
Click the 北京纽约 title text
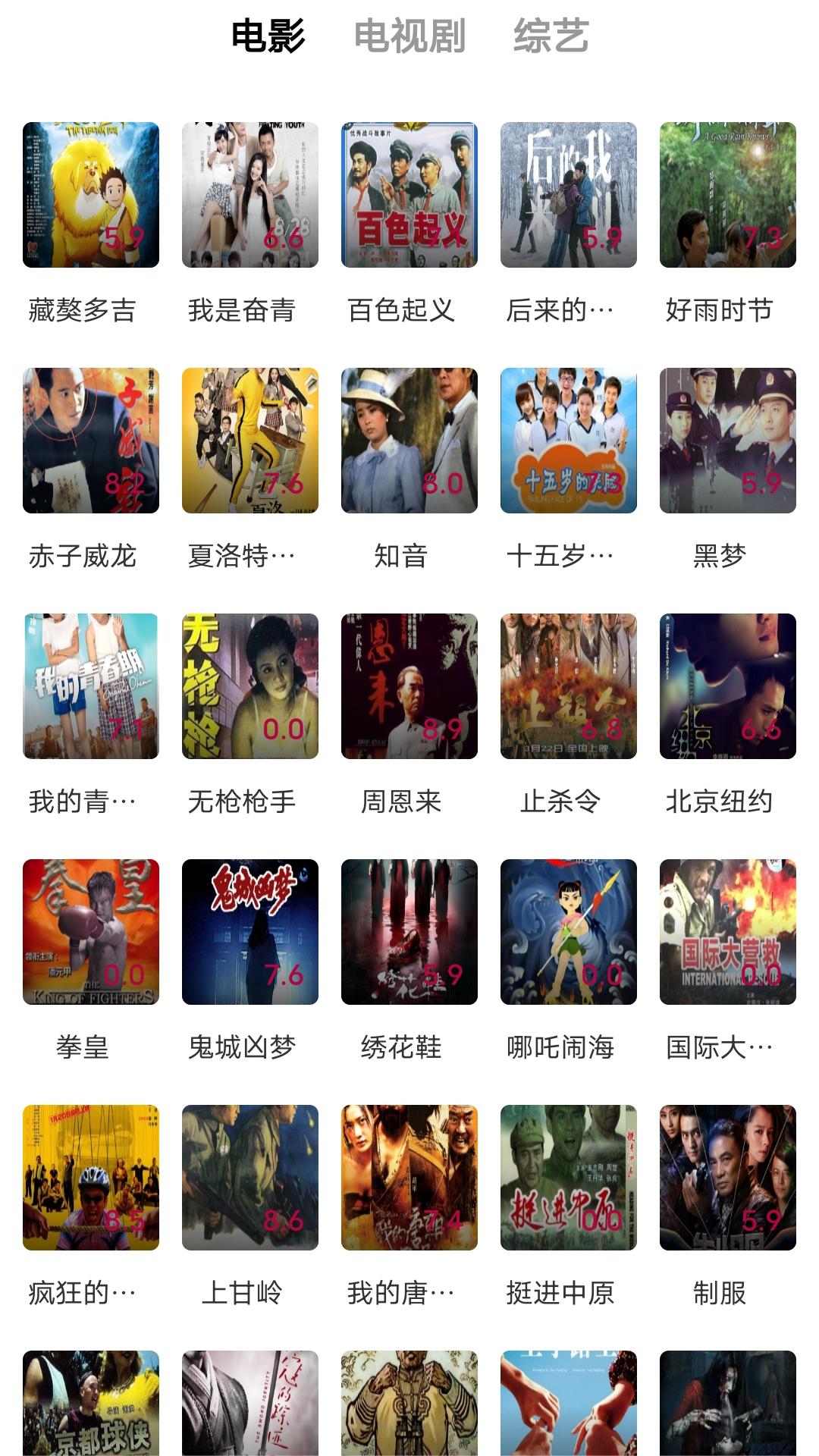click(727, 799)
